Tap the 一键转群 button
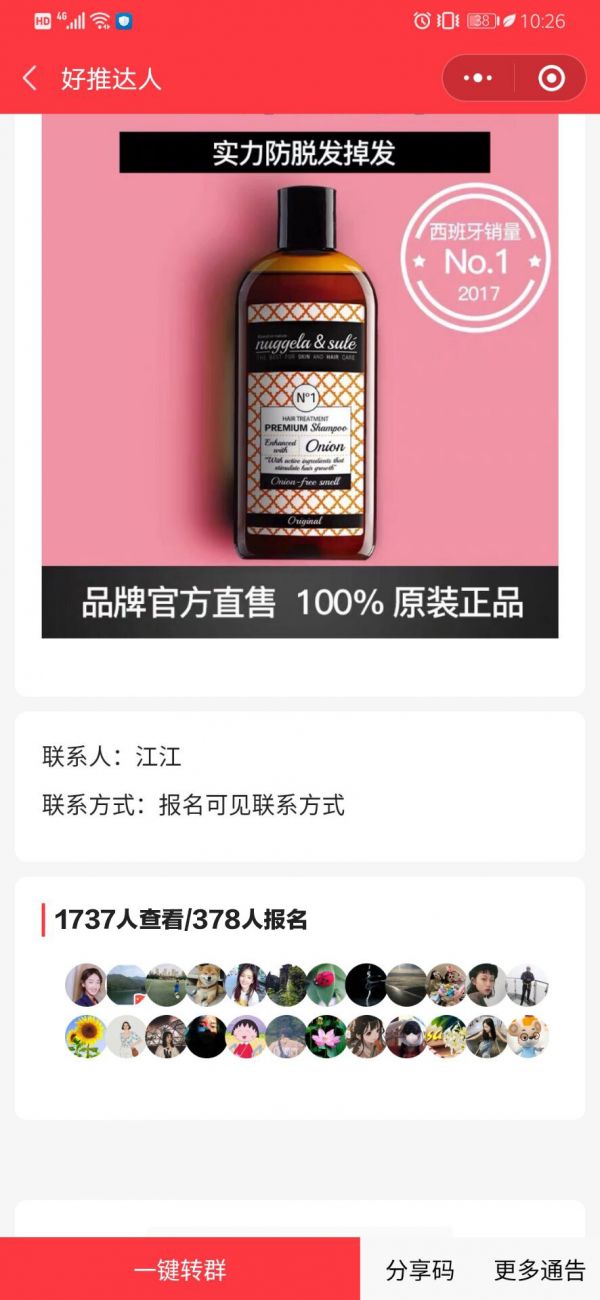 [180, 1270]
